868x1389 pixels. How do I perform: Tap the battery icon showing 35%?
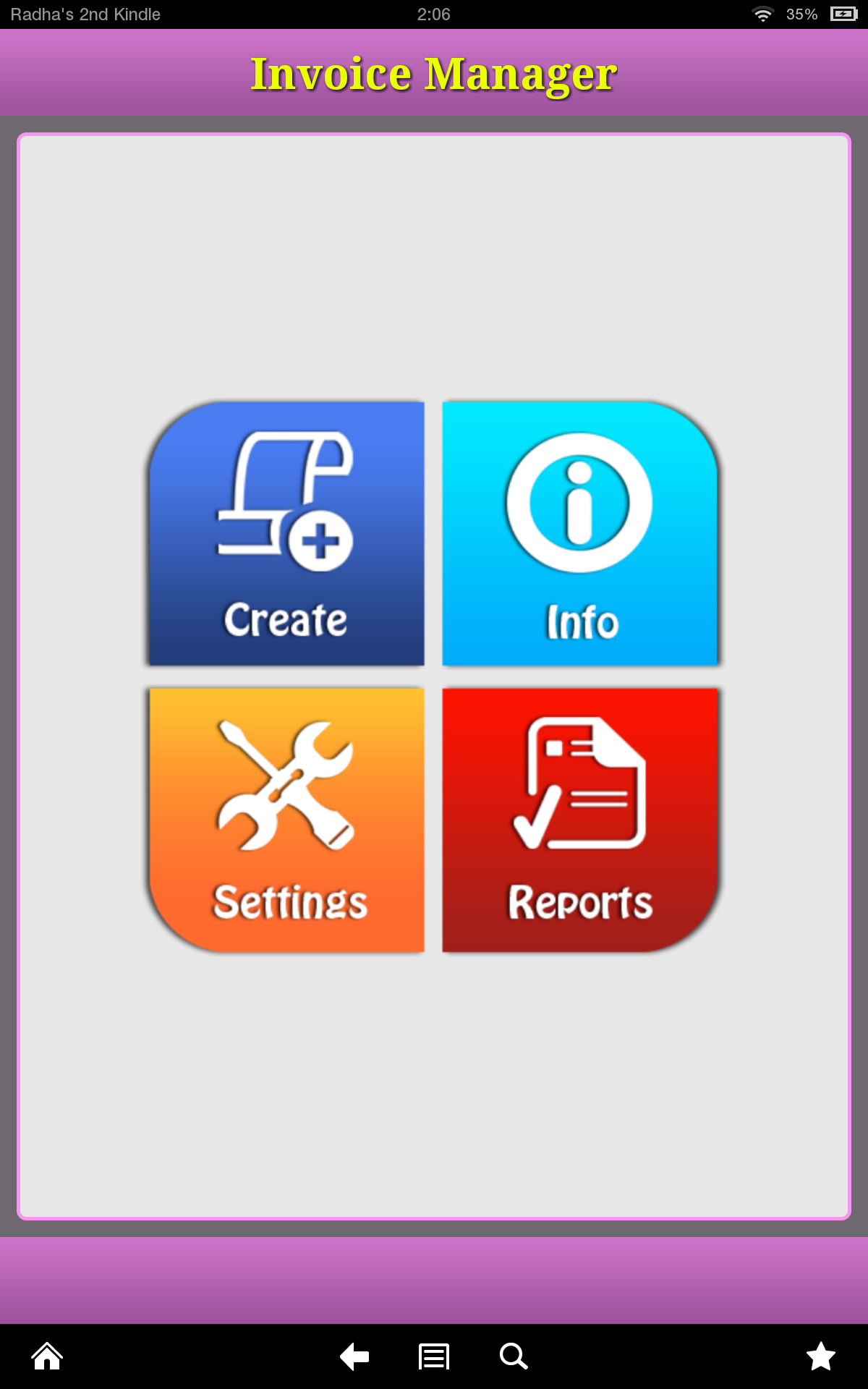coord(845,13)
